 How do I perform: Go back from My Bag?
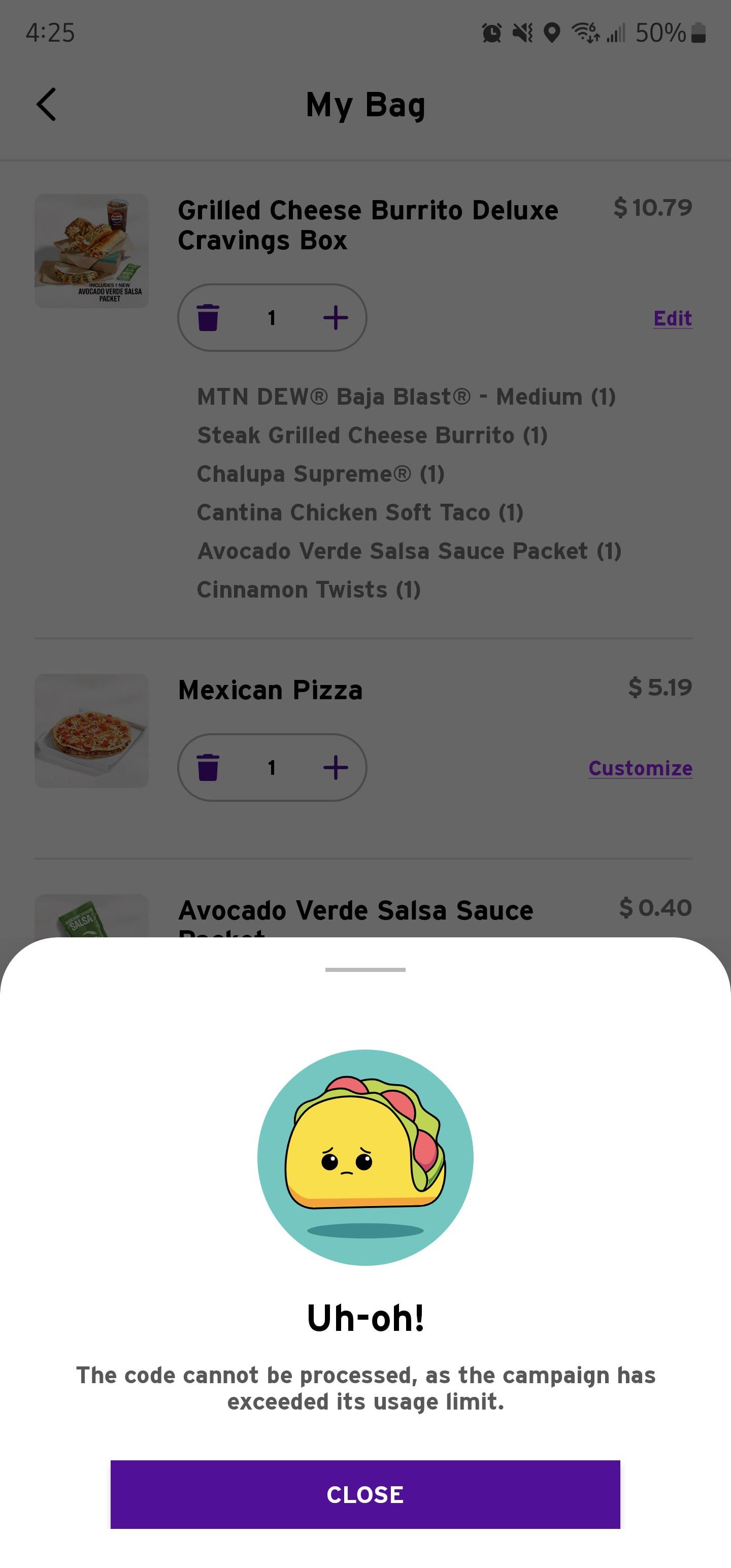coord(47,104)
